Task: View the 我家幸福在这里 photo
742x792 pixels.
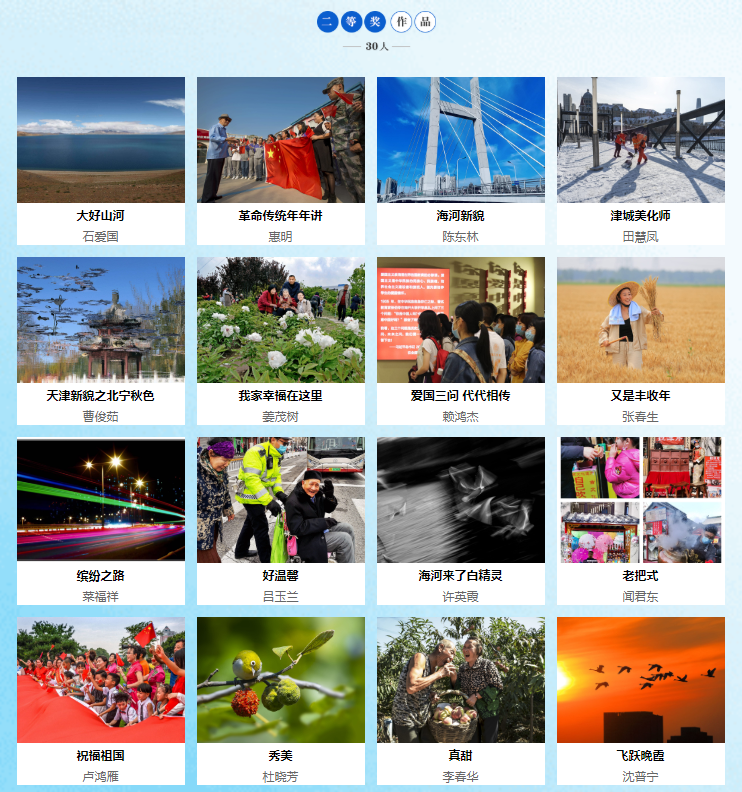Action: (281, 320)
